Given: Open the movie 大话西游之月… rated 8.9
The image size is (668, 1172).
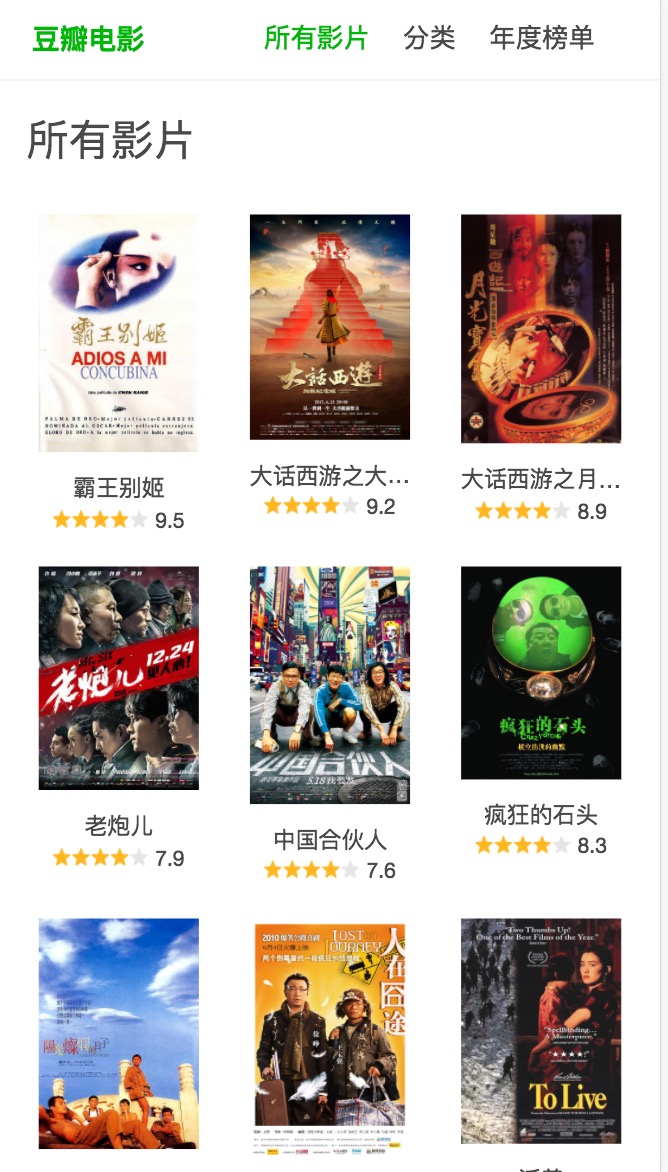Looking at the screenshot, I should [x=541, y=329].
